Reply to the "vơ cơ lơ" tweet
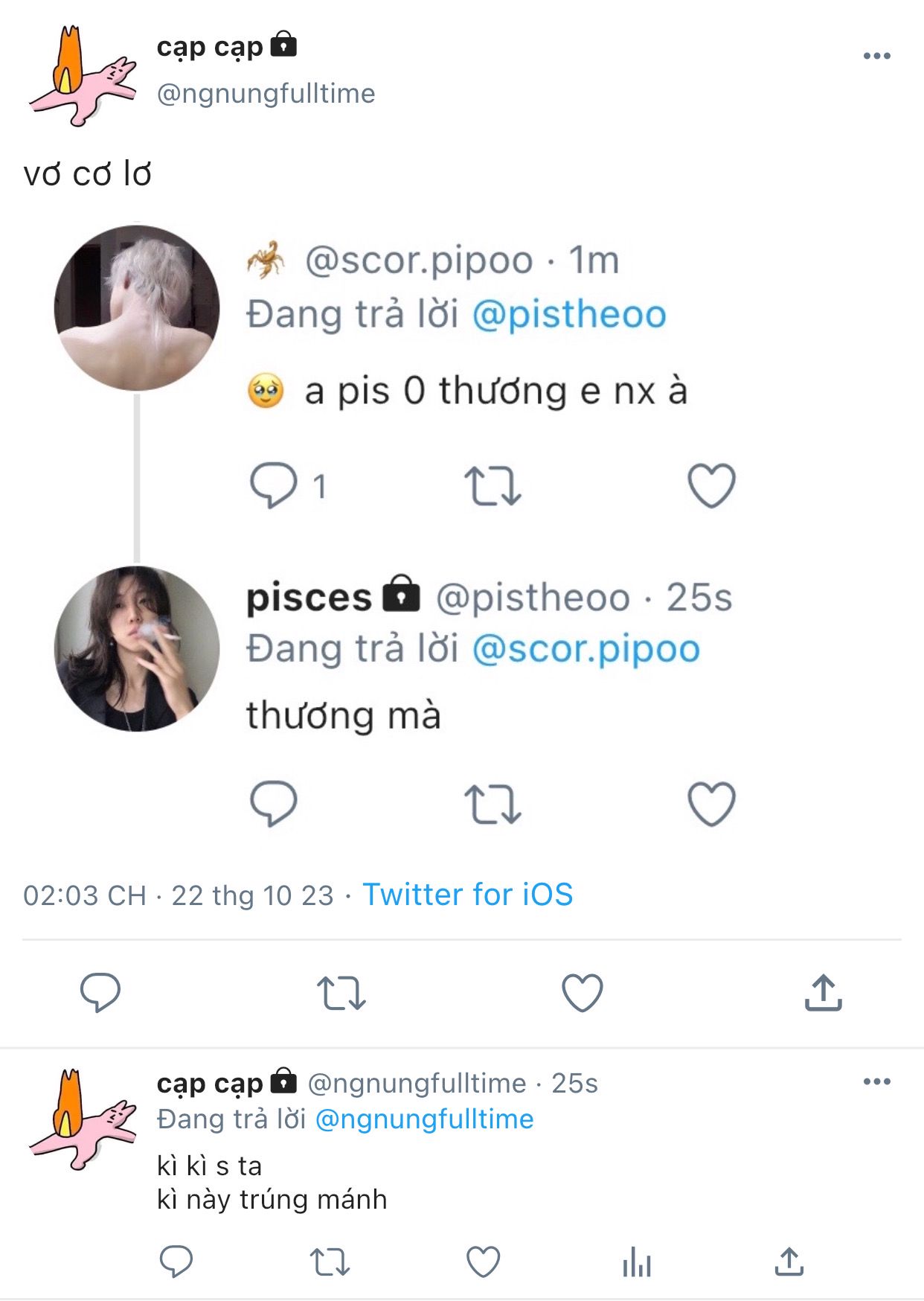 [100, 992]
